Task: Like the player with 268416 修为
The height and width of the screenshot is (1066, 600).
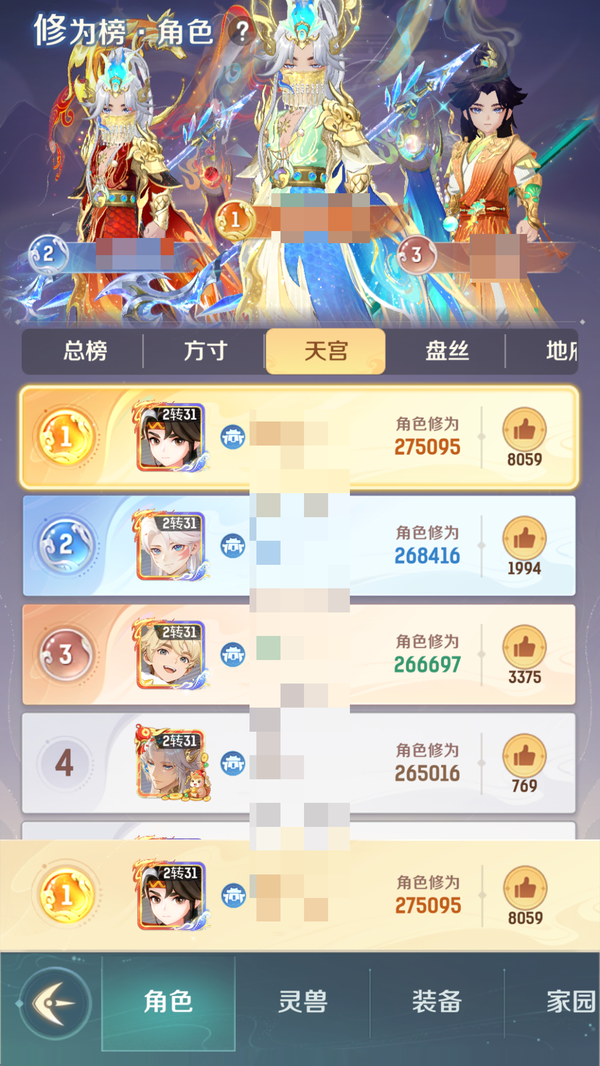Action: (x=524, y=540)
